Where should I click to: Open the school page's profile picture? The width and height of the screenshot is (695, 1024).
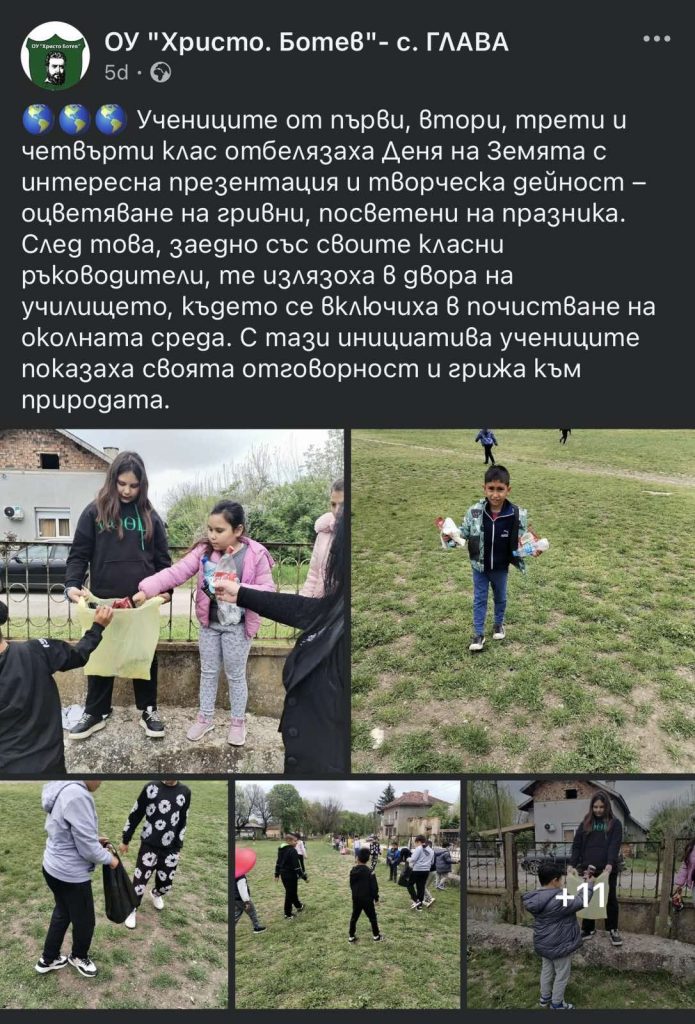55,56
